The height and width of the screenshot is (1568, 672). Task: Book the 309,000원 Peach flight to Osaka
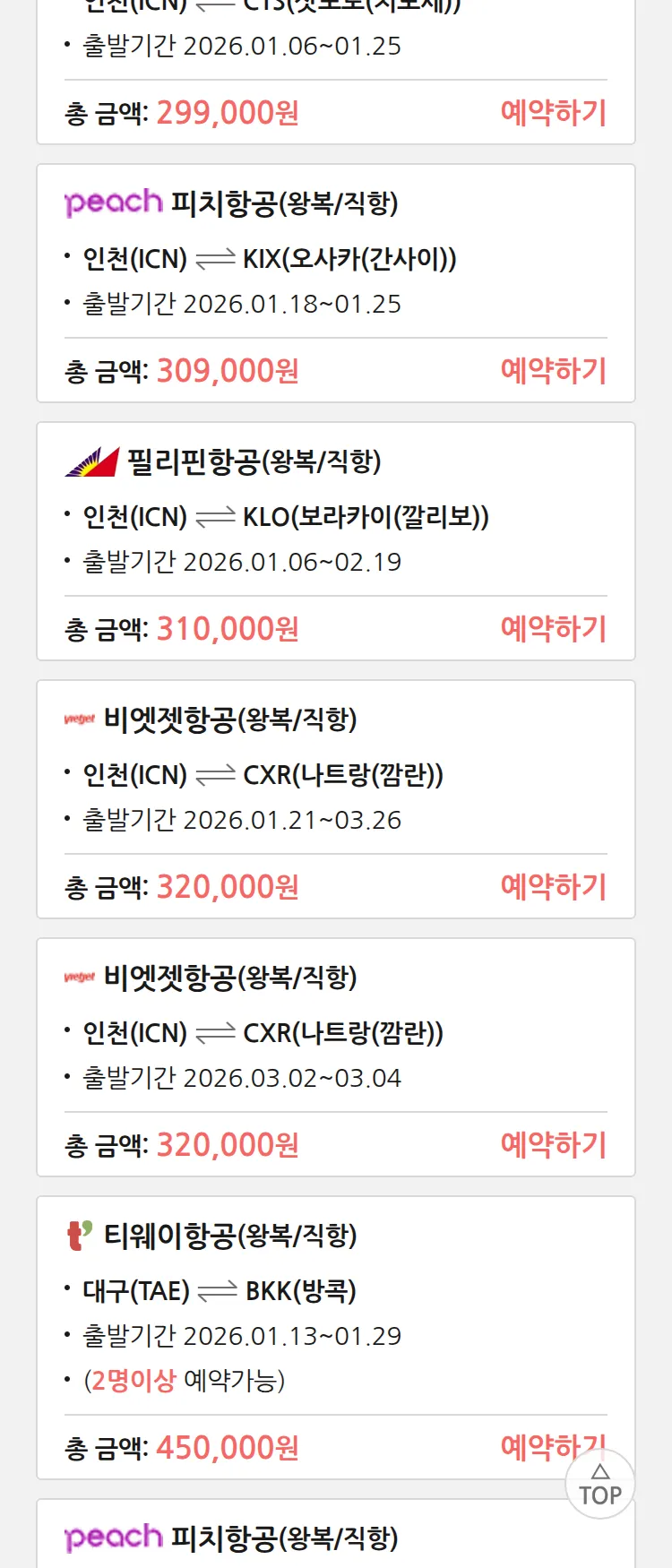point(553,371)
